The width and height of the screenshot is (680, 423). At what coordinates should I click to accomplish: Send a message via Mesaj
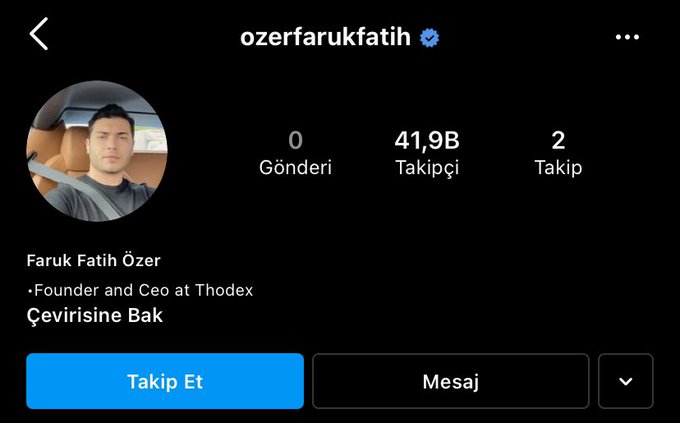(x=451, y=381)
